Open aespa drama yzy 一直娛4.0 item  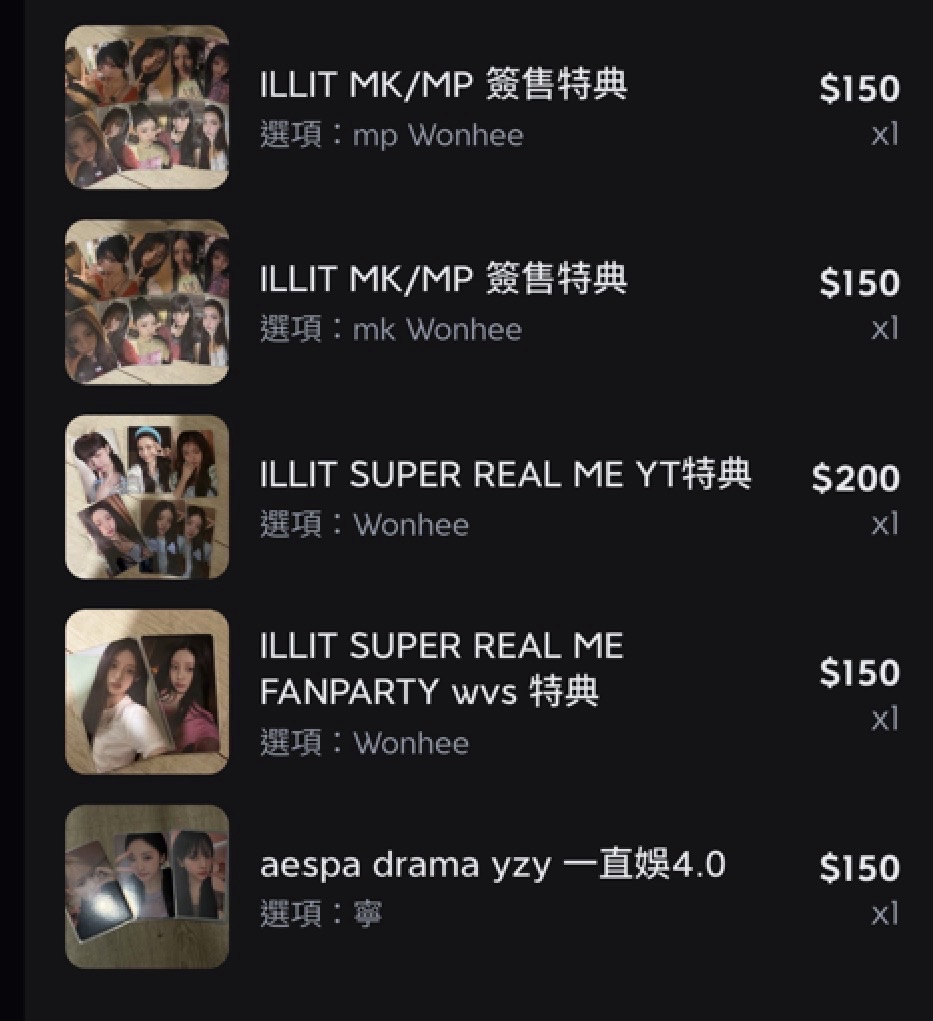(x=492, y=865)
